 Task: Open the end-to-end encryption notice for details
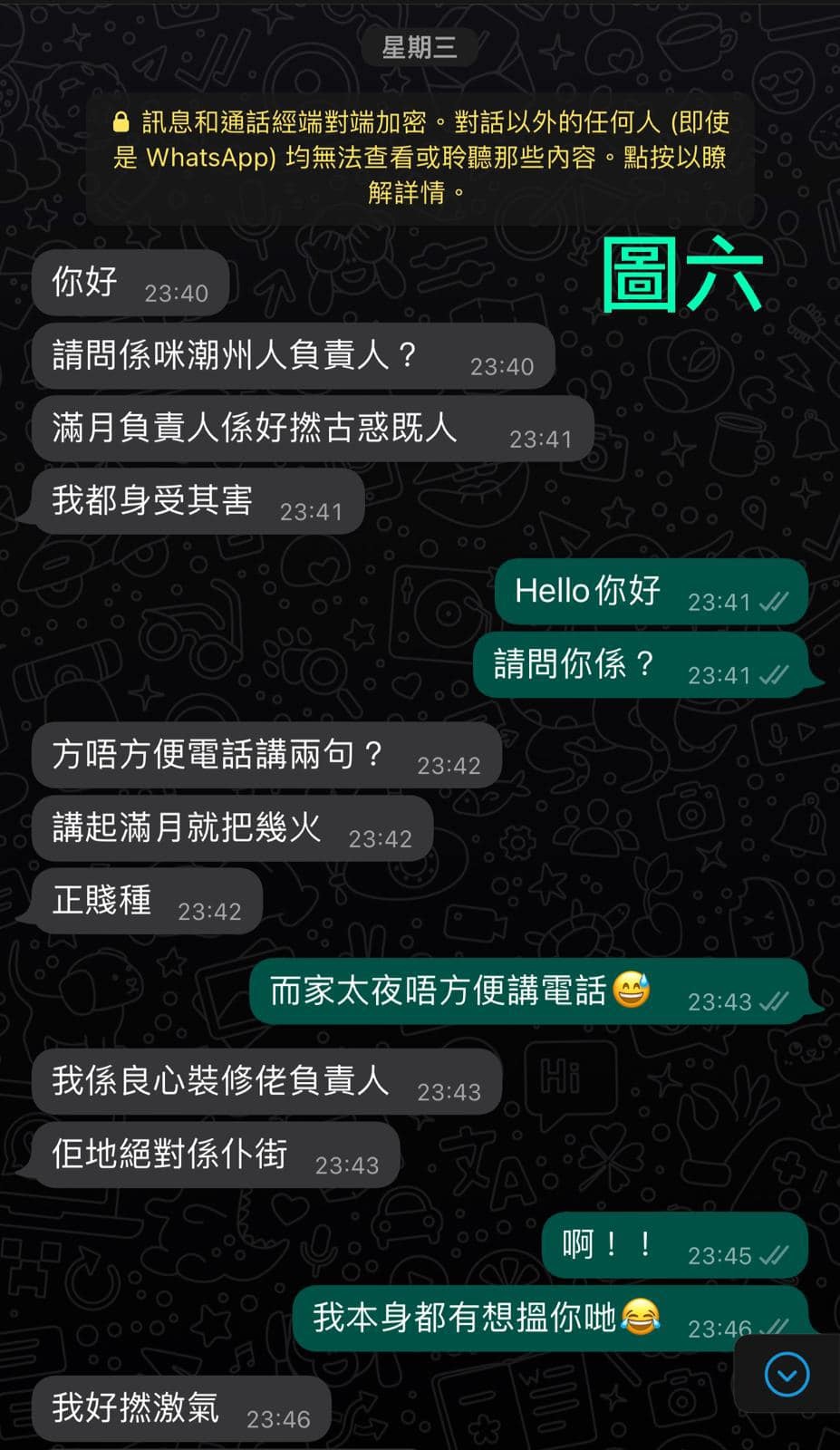click(420, 157)
